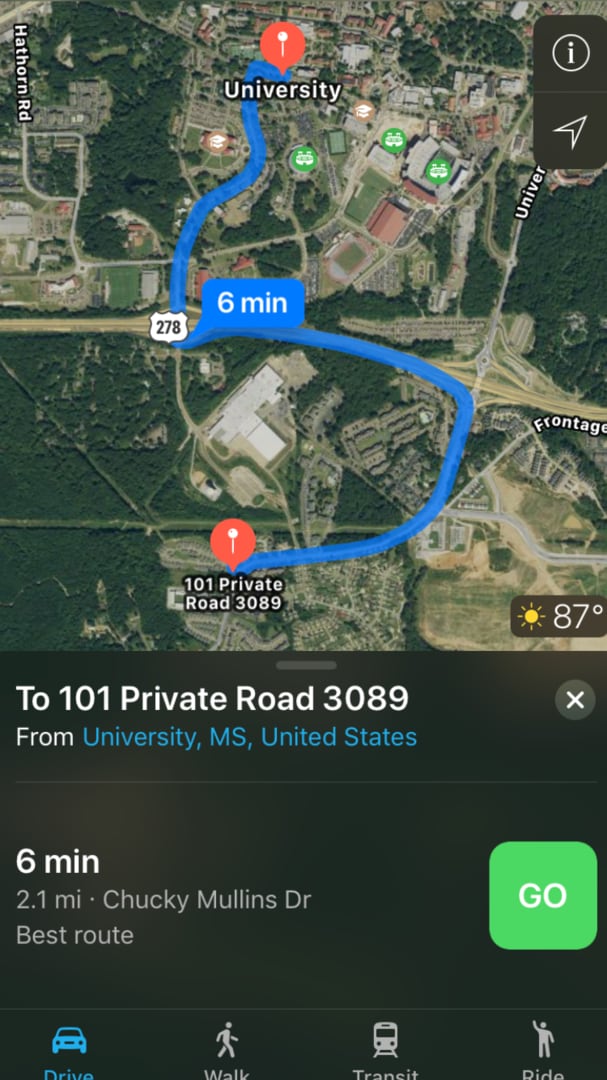Open the map info settings button
This screenshot has width=607, height=1080.
(x=571, y=53)
